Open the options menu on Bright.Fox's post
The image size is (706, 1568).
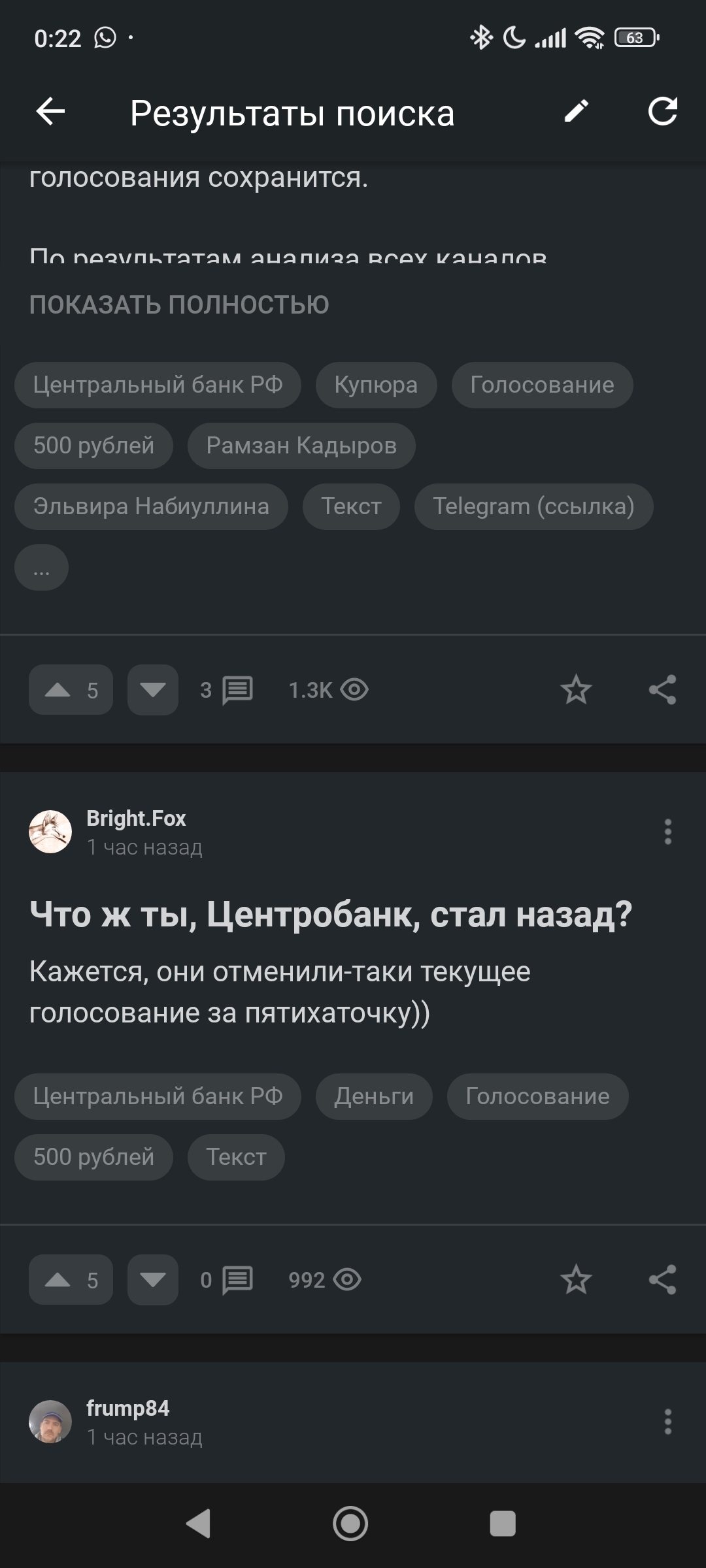tap(667, 832)
